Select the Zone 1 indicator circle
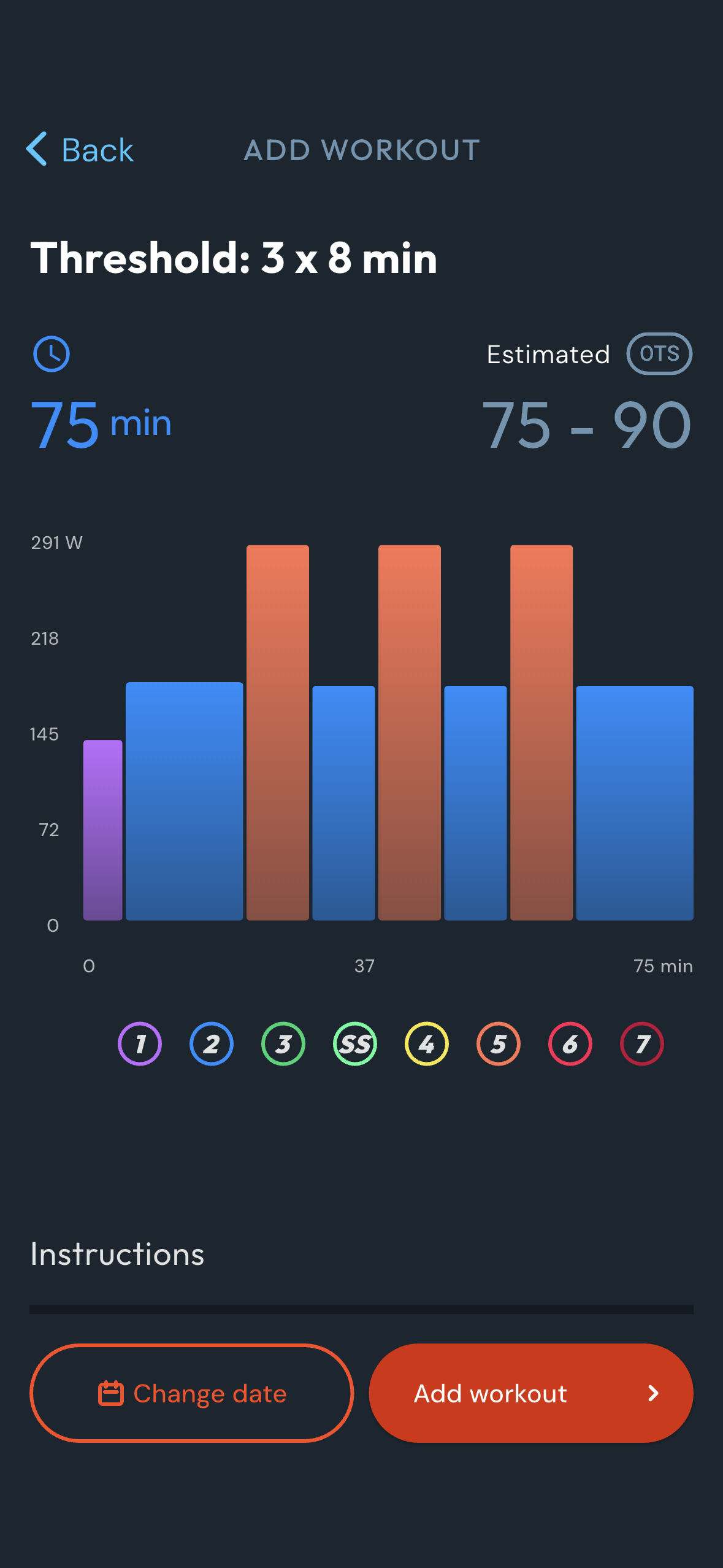 [140, 1043]
